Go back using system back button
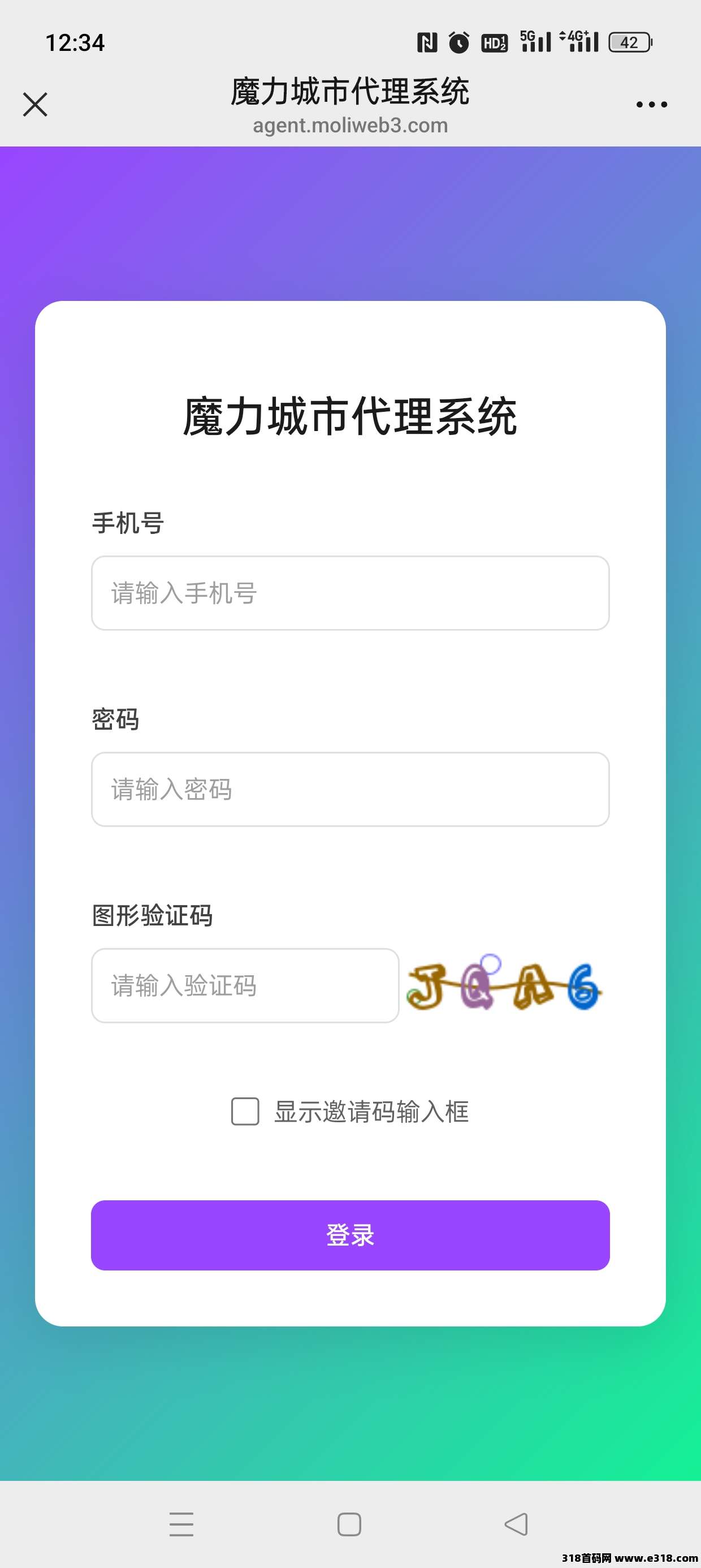 (516, 1524)
